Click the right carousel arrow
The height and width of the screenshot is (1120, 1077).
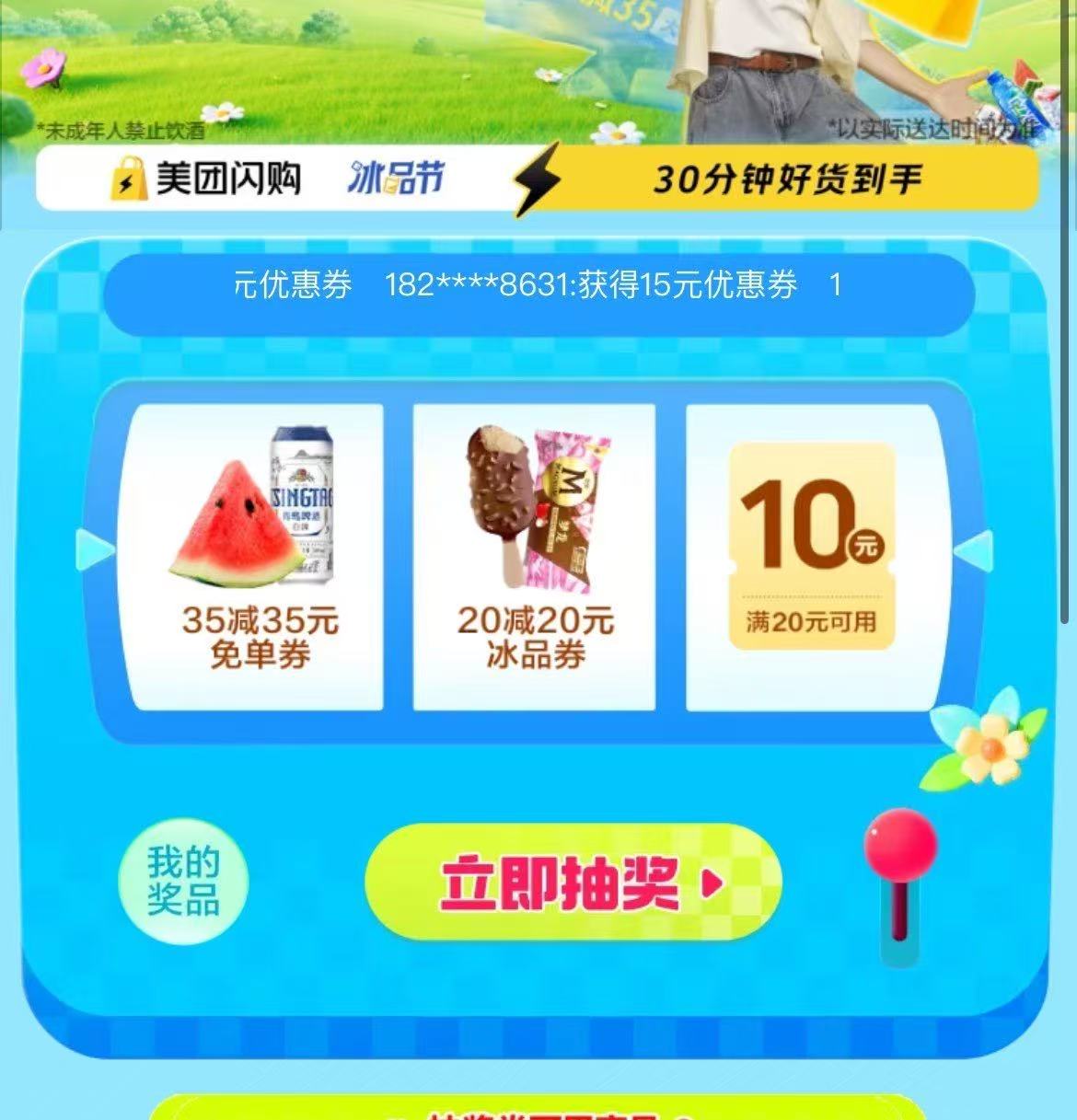[974, 552]
